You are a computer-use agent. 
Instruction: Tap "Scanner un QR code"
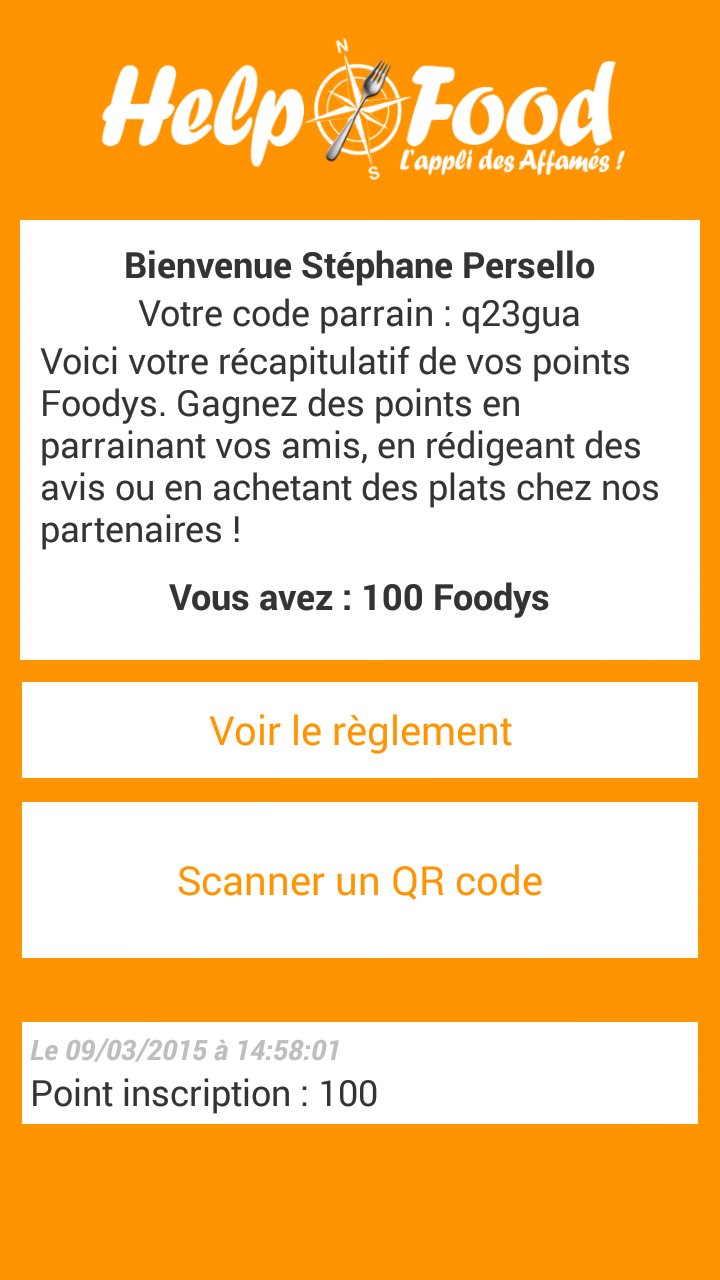pyautogui.click(x=360, y=881)
